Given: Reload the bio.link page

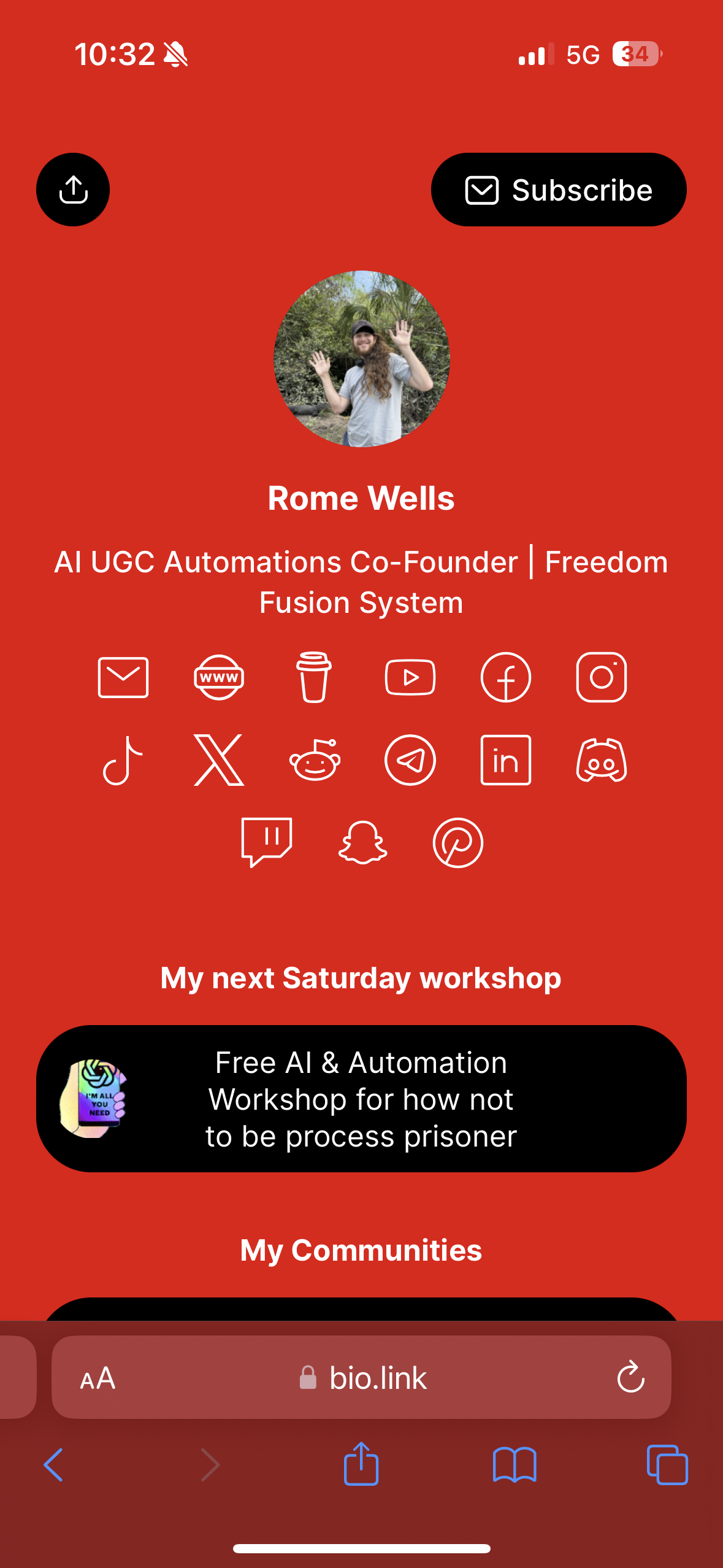Looking at the screenshot, I should pos(630,1378).
